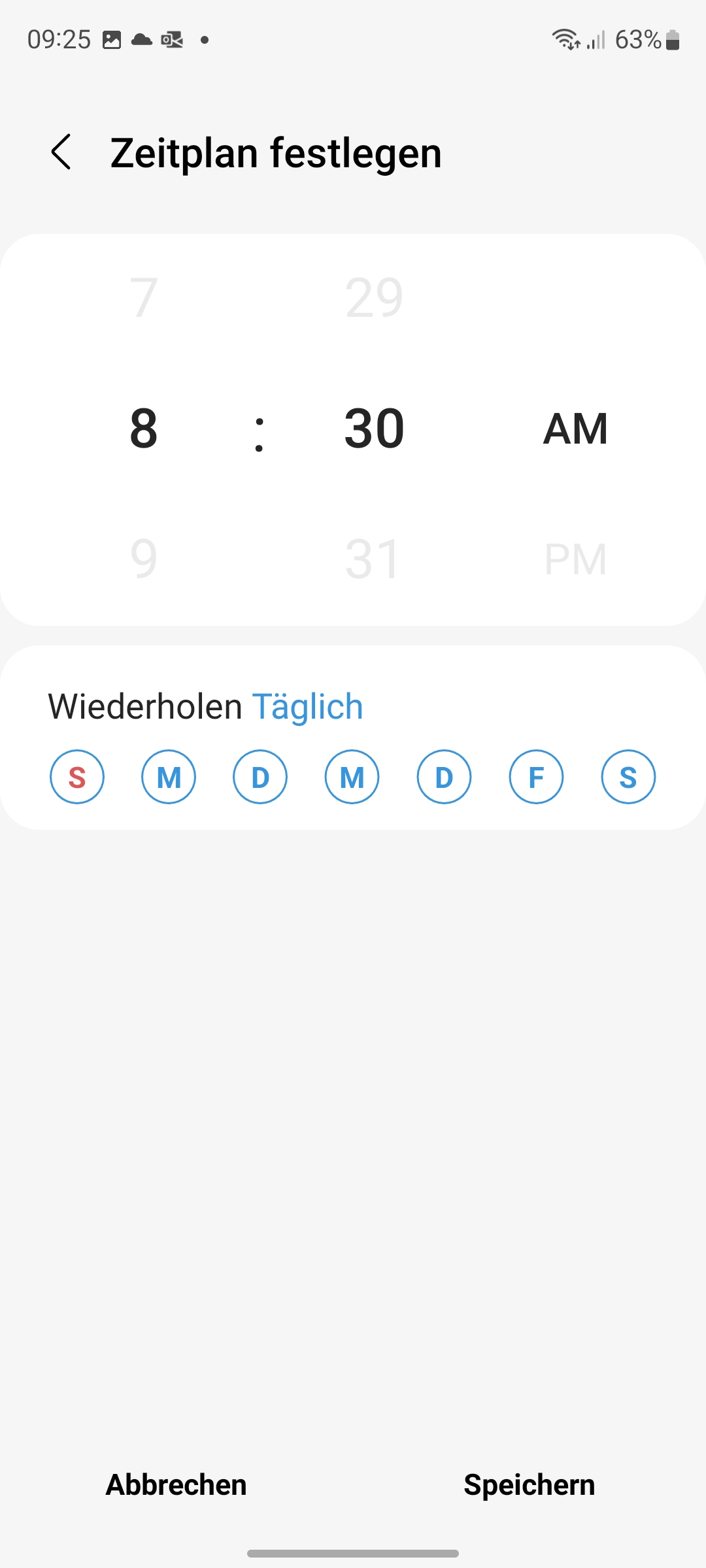Cancel with the Abbrechen button

click(176, 1485)
